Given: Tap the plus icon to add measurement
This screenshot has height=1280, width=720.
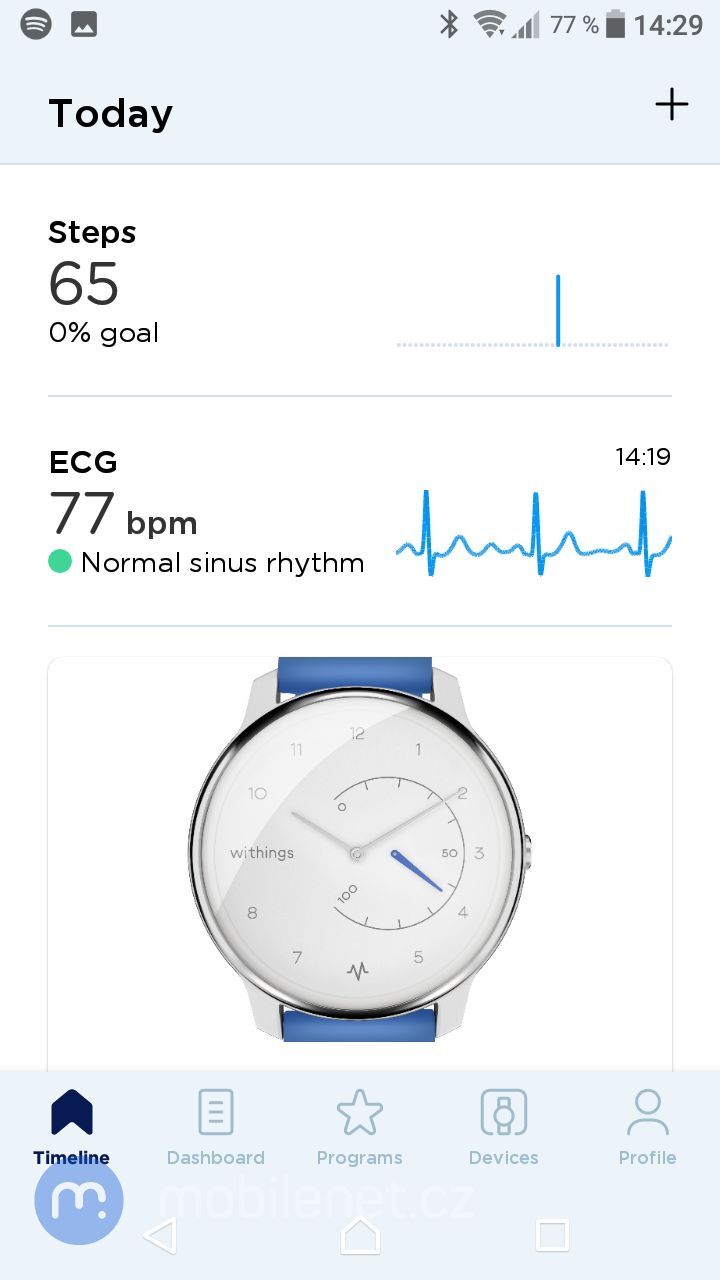Looking at the screenshot, I should click(x=671, y=103).
